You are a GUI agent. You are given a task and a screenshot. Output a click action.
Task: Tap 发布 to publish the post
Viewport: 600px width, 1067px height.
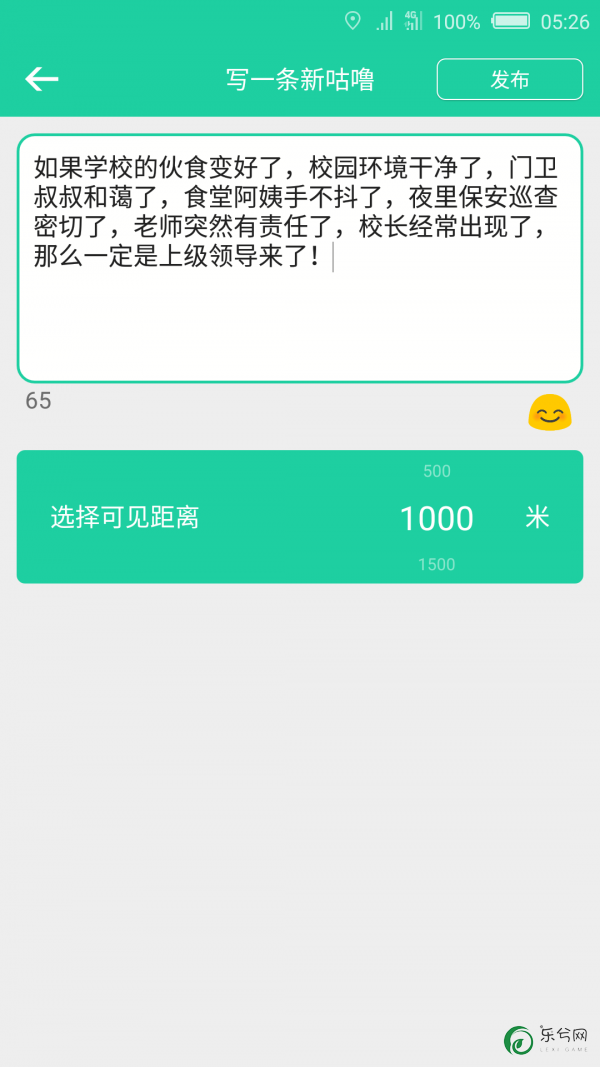[x=510, y=80]
